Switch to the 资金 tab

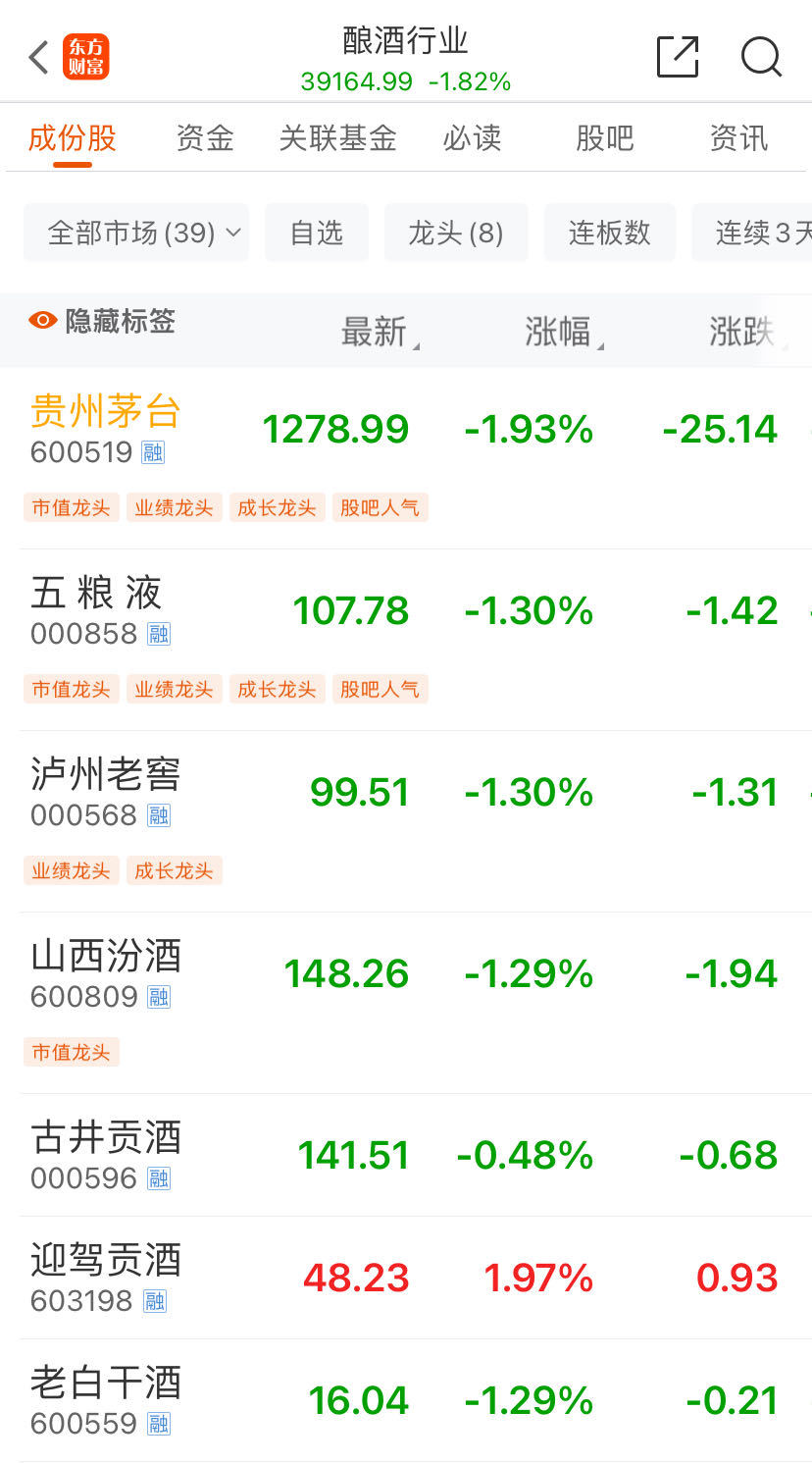(205, 138)
